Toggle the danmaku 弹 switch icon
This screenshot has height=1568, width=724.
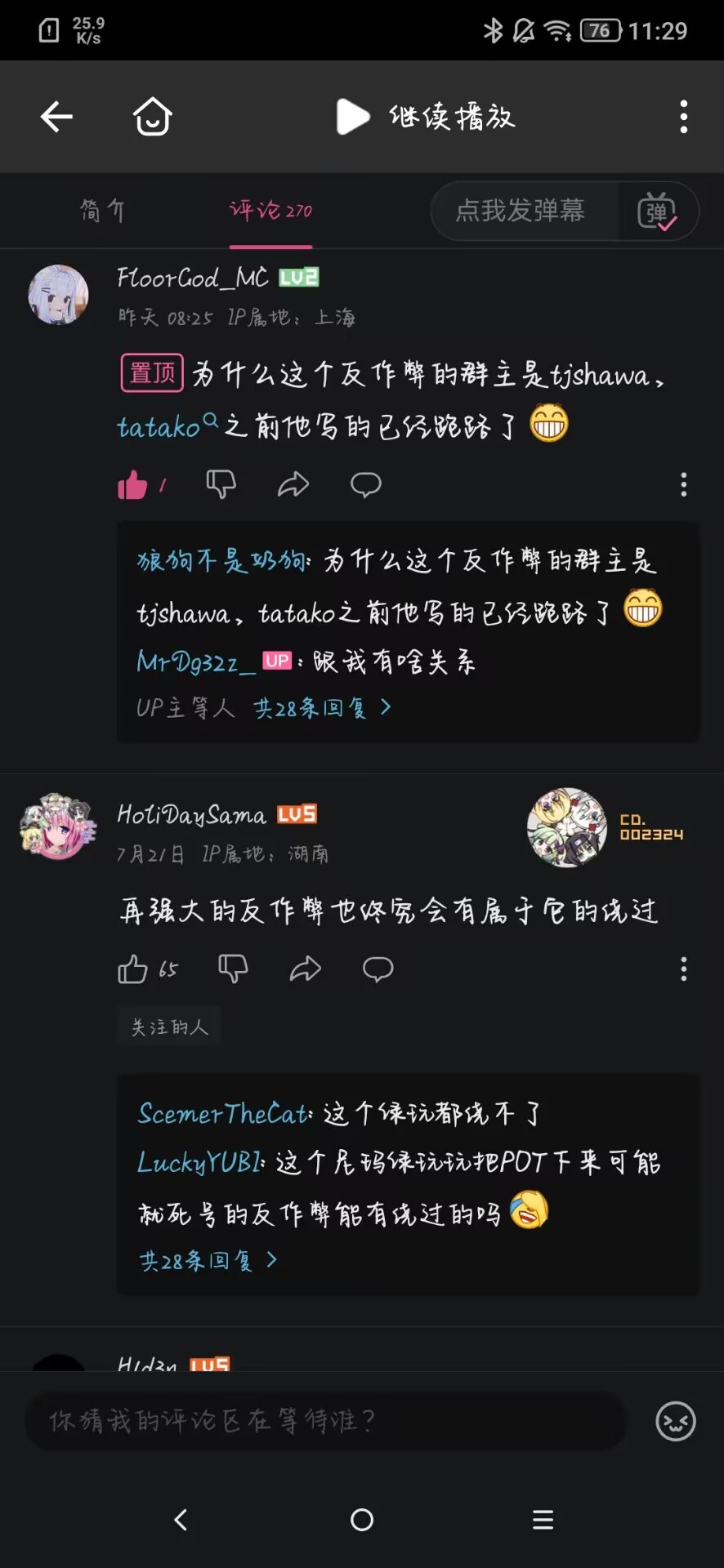pyautogui.click(x=657, y=212)
